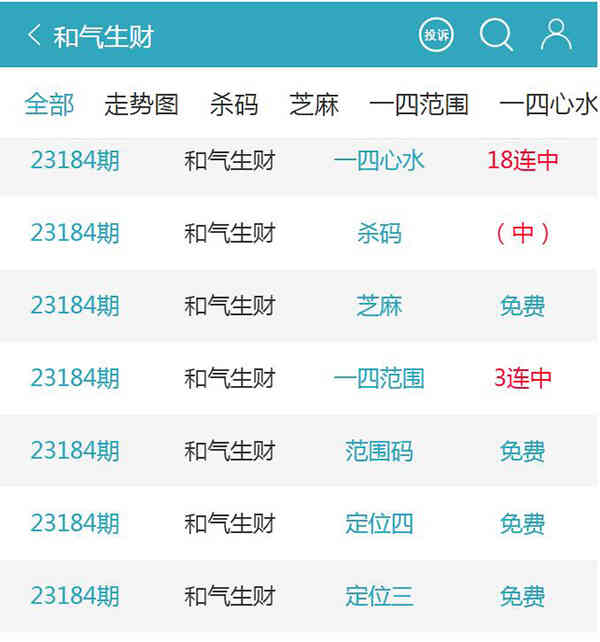Switch to the 全部 tab
This screenshot has height=642, width=600.
coord(49,104)
